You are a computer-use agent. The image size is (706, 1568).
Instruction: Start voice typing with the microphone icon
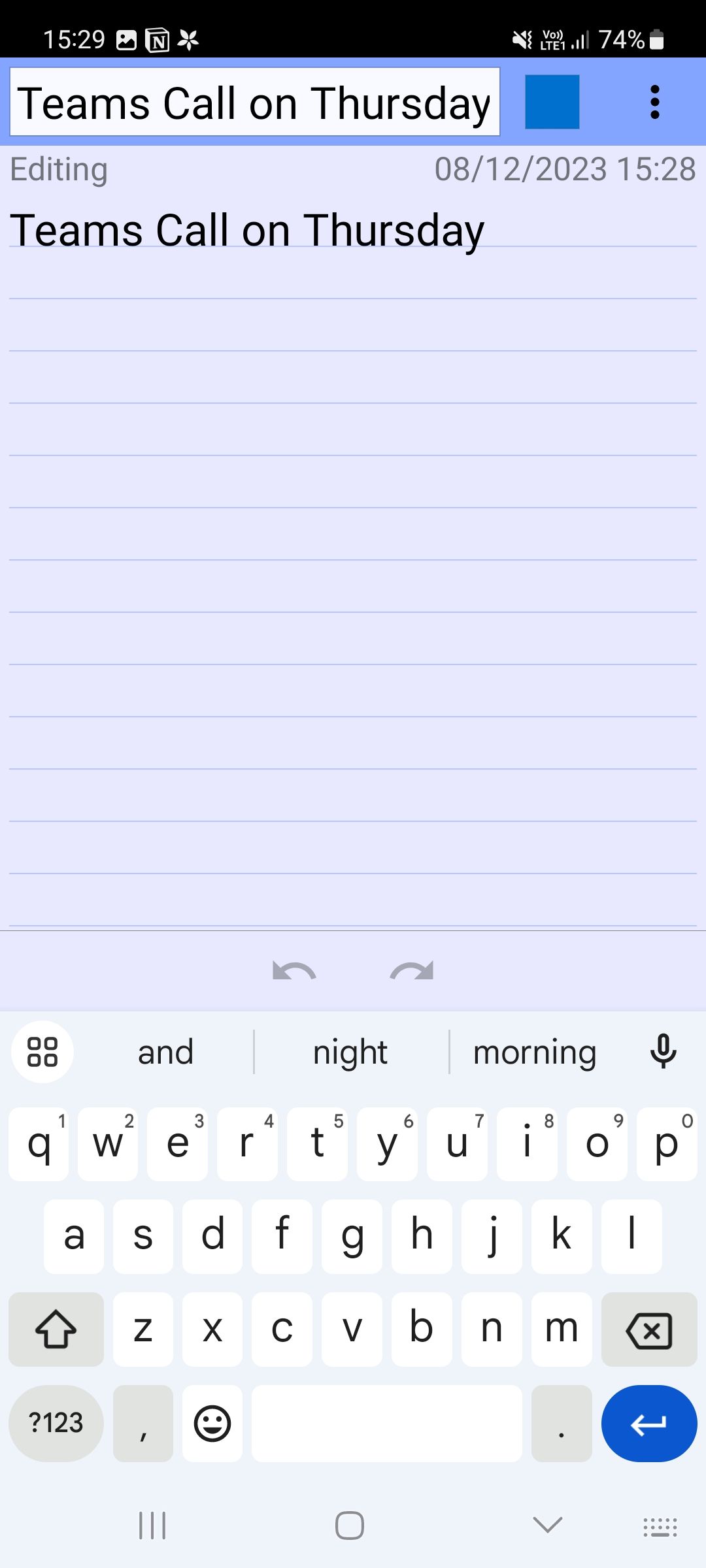[x=664, y=1052]
